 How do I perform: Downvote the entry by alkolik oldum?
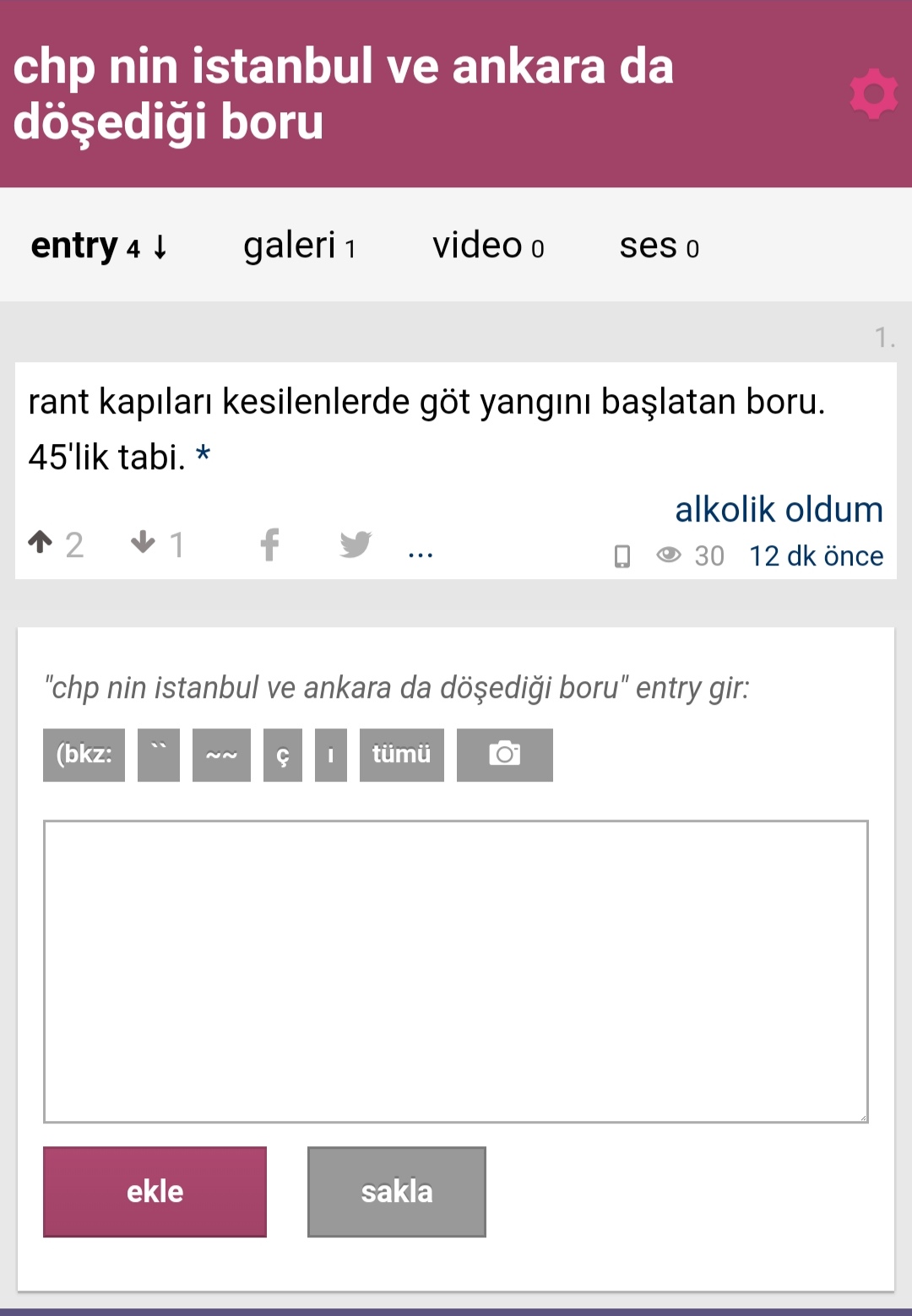point(144,543)
